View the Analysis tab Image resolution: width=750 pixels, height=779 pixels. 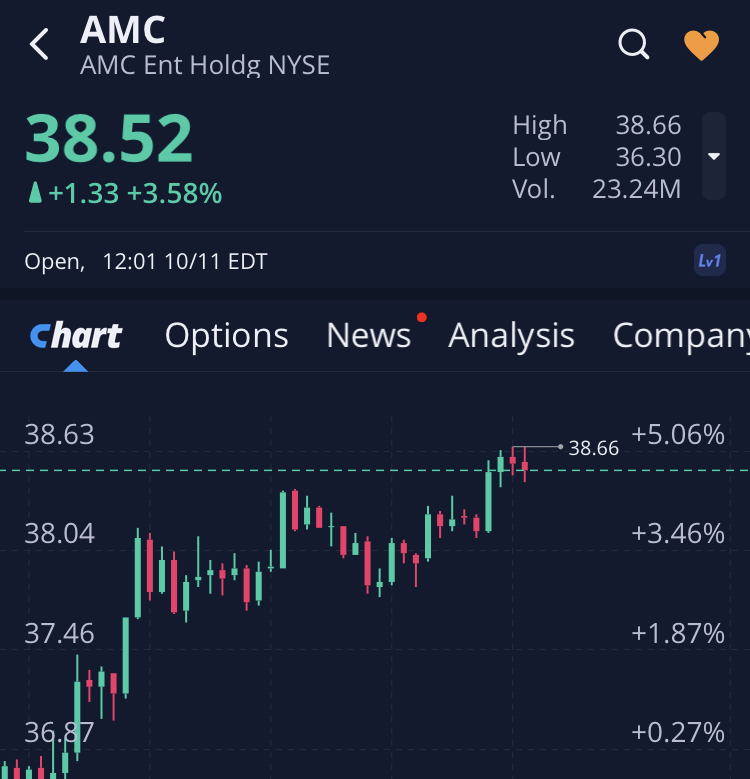511,336
